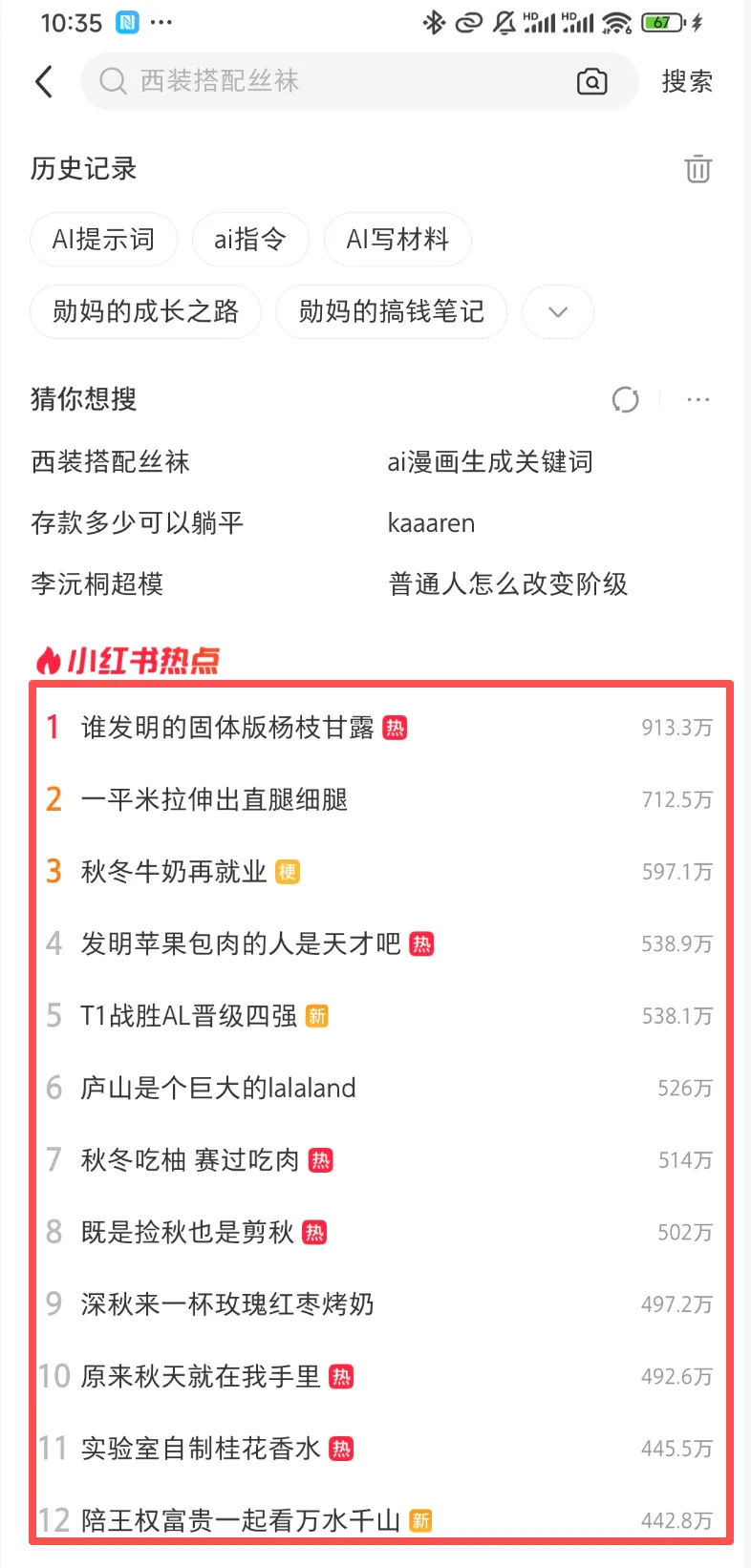Search suggestion 存款多少可以躺平
Viewport: 751px width, 1568px height.
coord(137,523)
